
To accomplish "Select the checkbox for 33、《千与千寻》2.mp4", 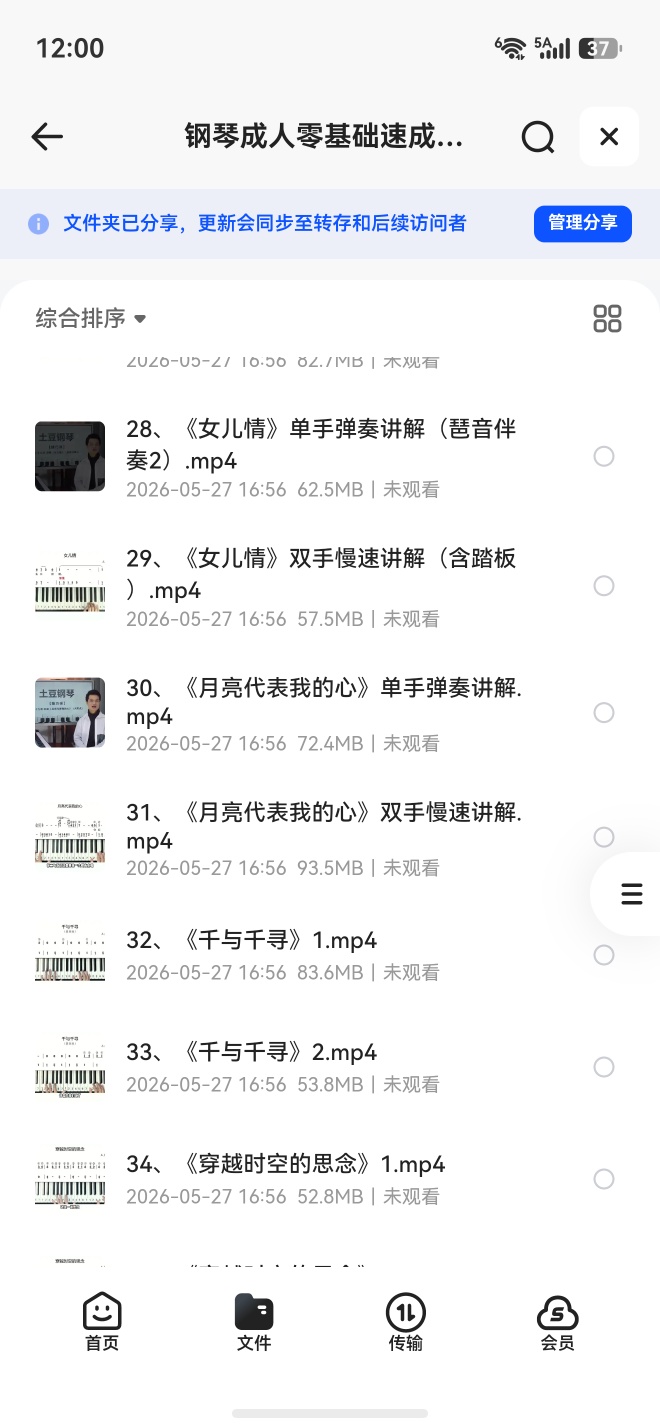I will (x=604, y=1067).
